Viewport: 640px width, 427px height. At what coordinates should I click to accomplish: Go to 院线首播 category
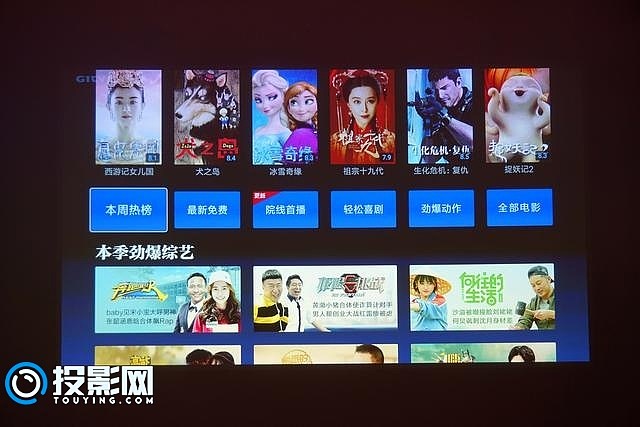[285, 209]
